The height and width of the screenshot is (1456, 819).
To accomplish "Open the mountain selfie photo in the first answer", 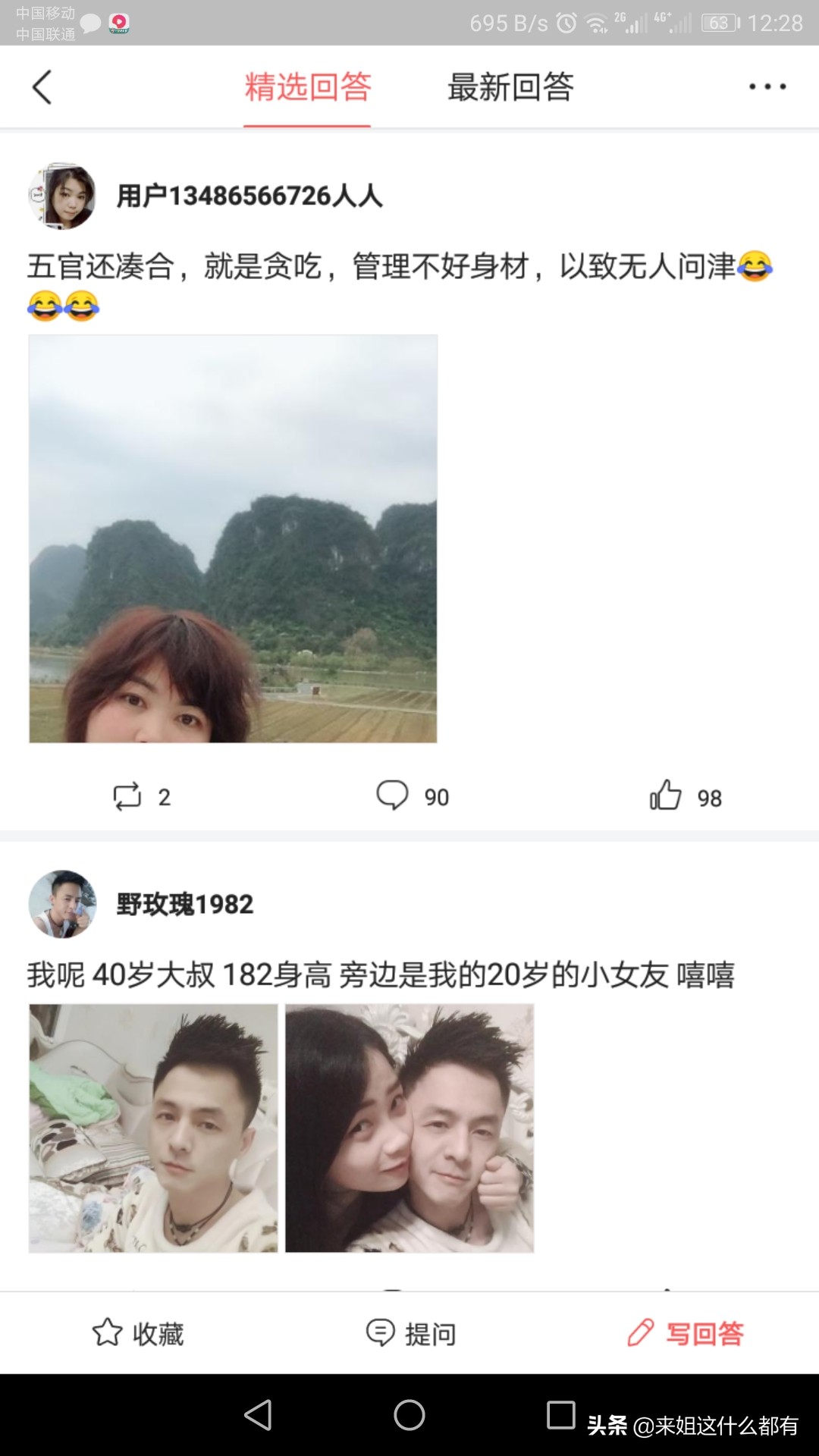I will pyautogui.click(x=233, y=537).
